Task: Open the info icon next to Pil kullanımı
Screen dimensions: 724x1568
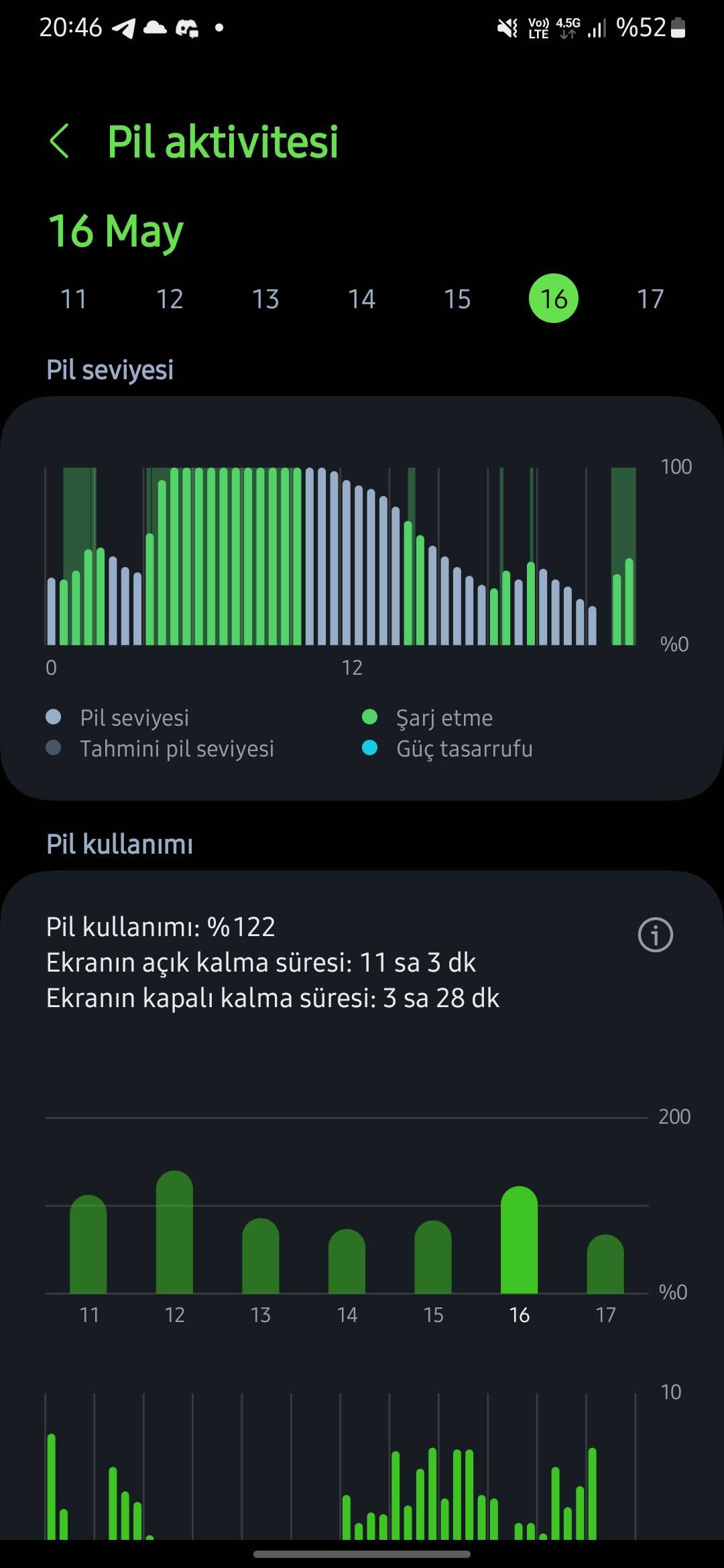Action: 655,935
